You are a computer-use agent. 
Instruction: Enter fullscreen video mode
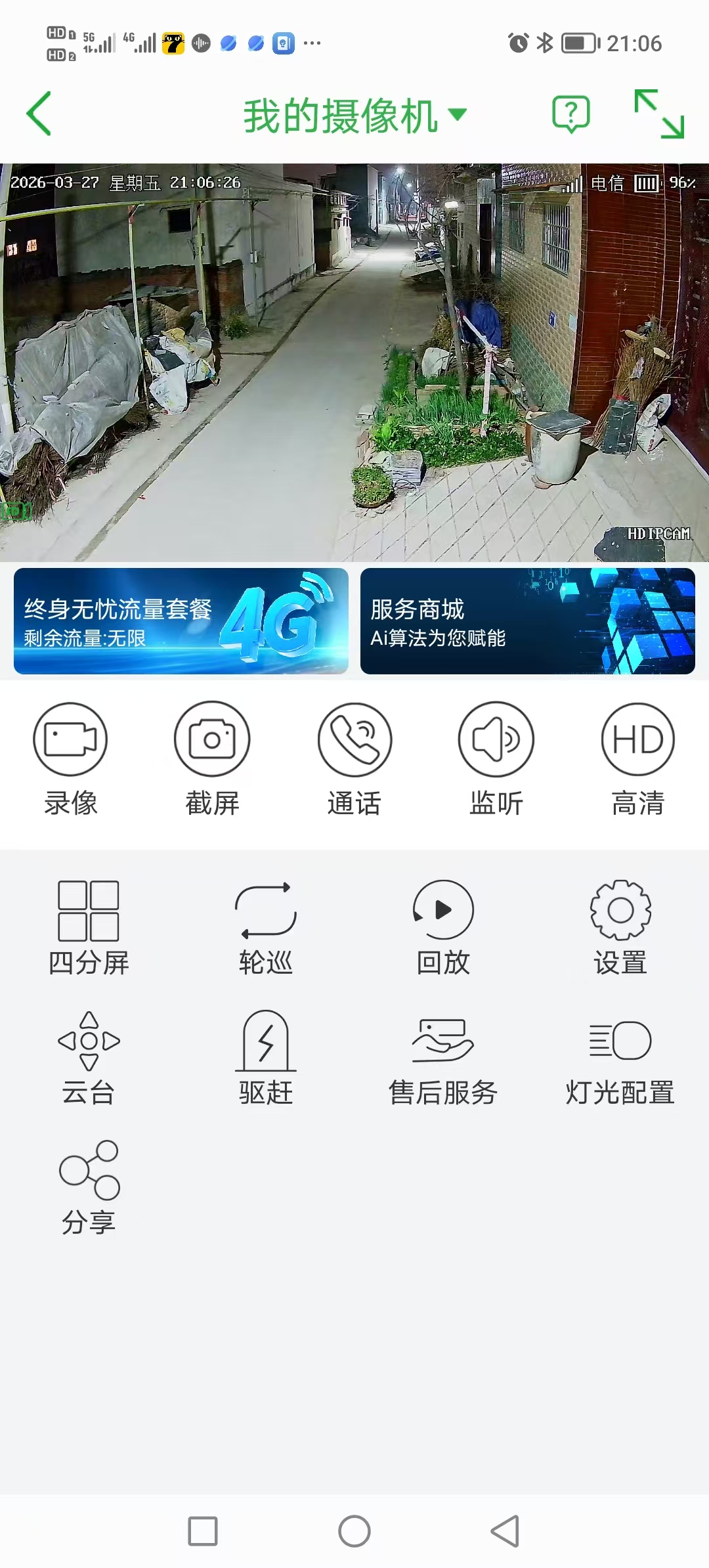tap(659, 114)
